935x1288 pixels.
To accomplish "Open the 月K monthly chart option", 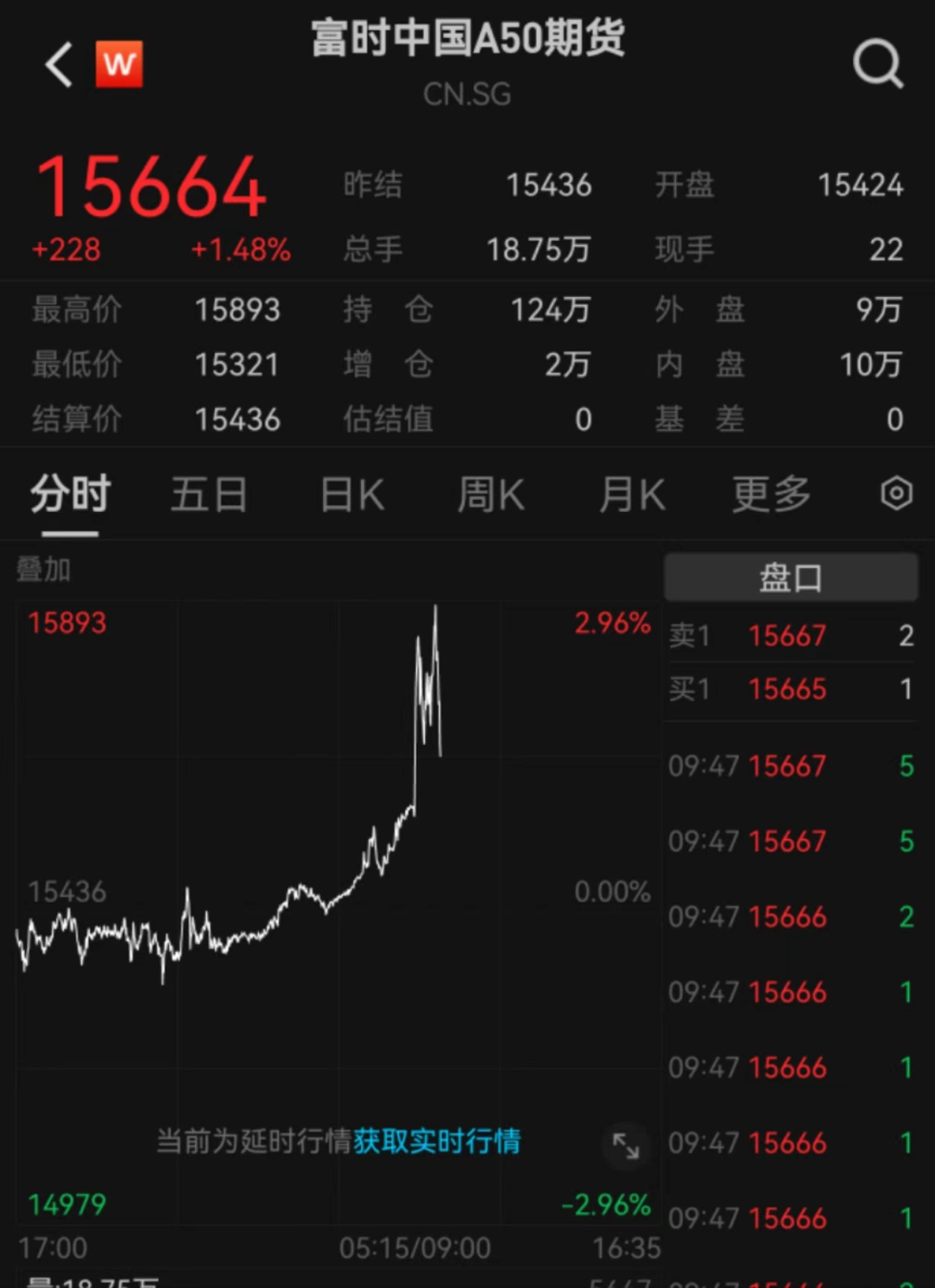I will 631,494.
